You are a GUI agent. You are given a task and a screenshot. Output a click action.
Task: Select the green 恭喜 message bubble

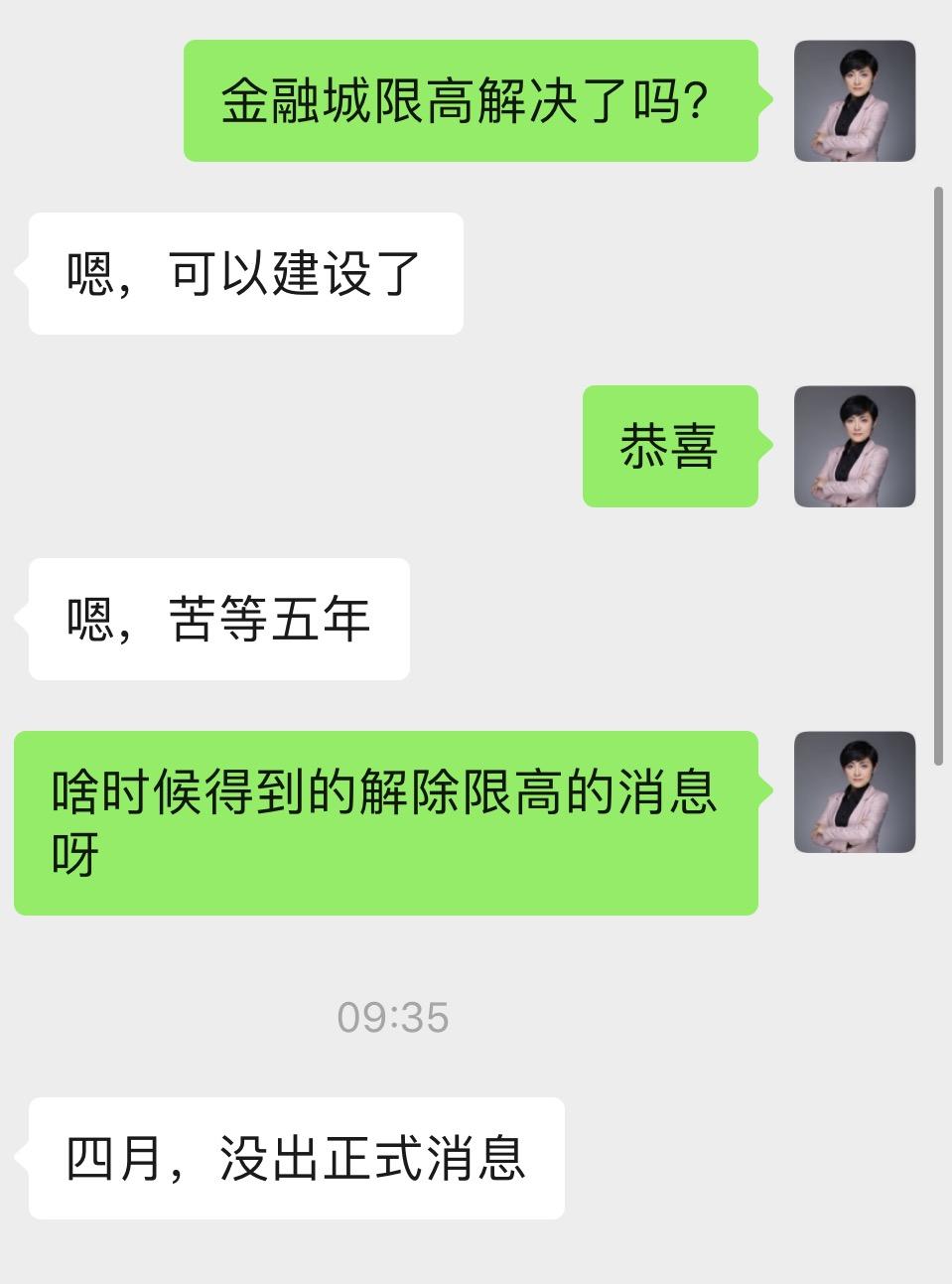coord(670,447)
